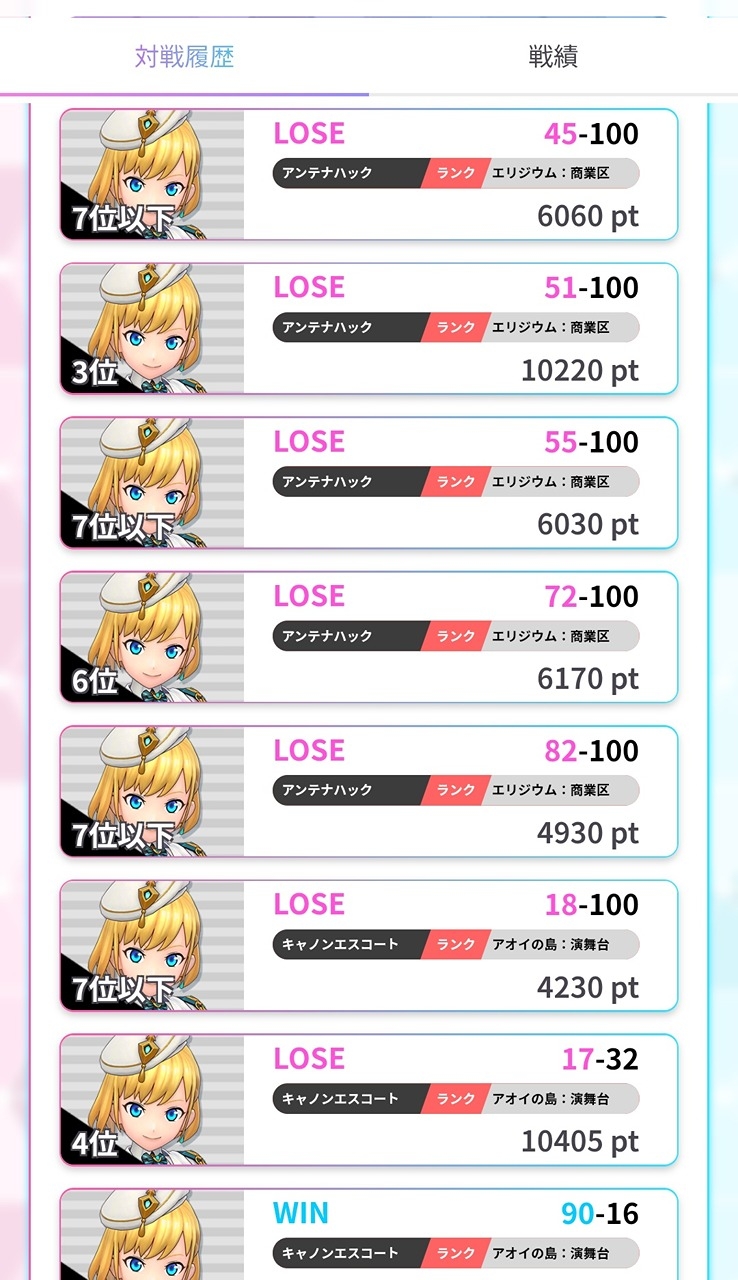This screenshot has width=738, height=1280.
Task: Select the 対戦履歴 tab
Action: coord(184,57)
